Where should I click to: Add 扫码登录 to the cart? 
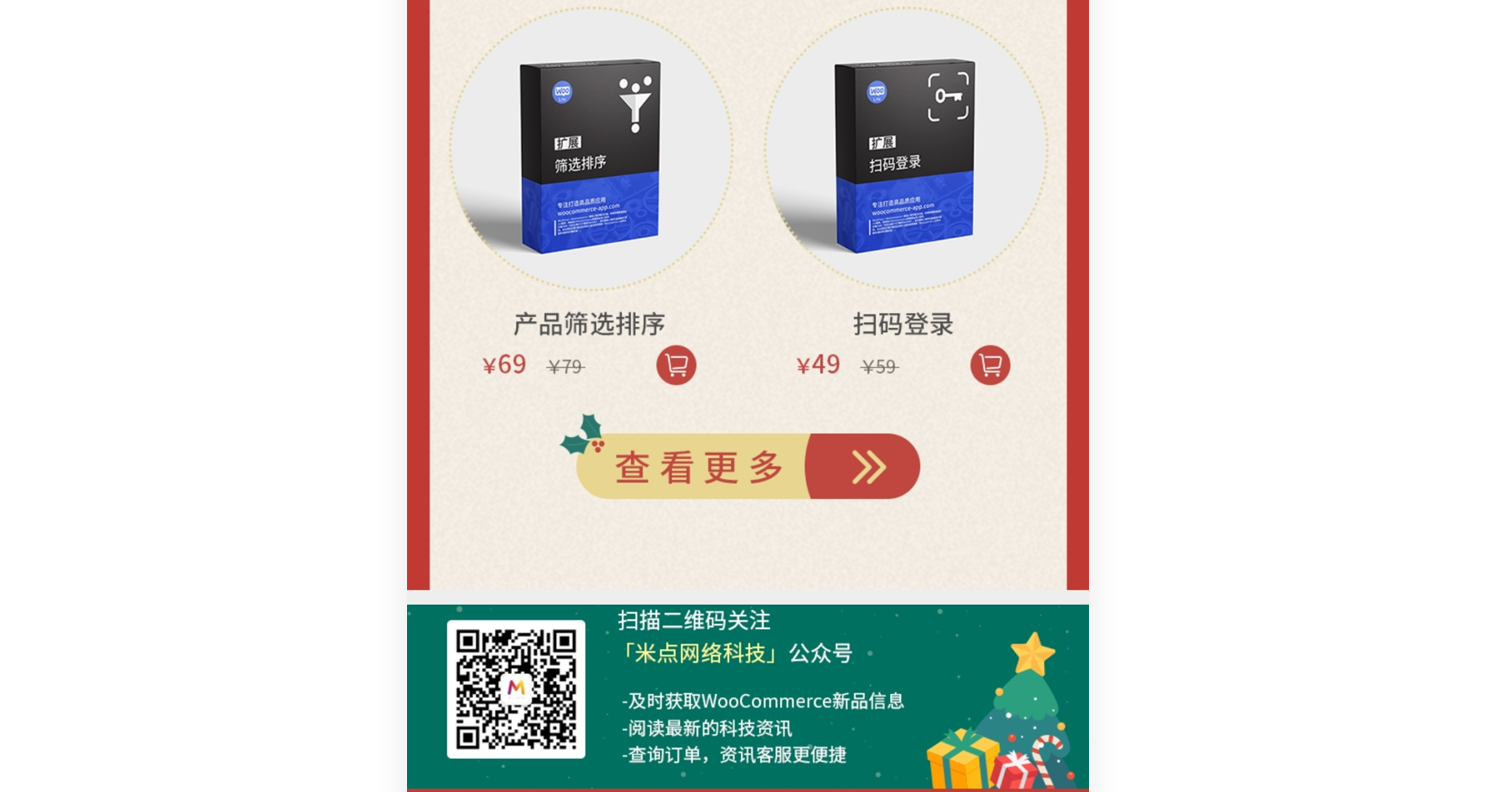click(x=990, y=365)
